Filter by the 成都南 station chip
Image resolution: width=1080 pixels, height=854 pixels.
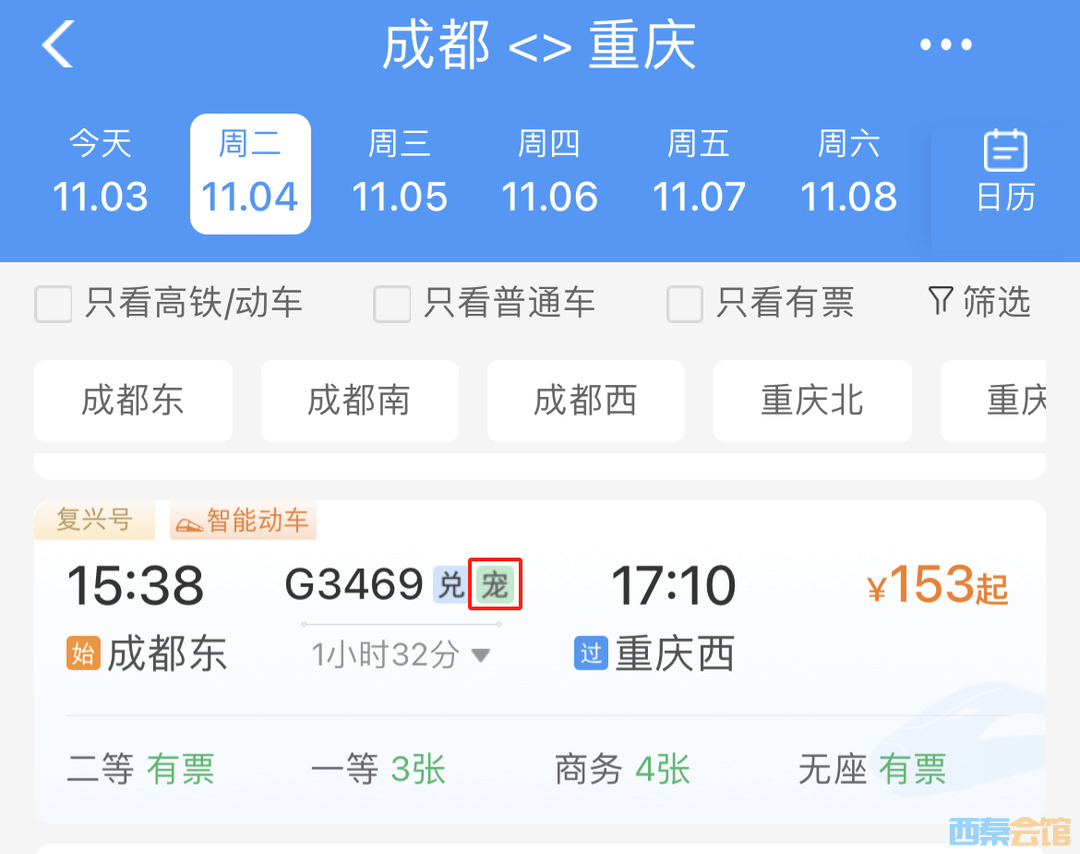(x=359, y=401)
